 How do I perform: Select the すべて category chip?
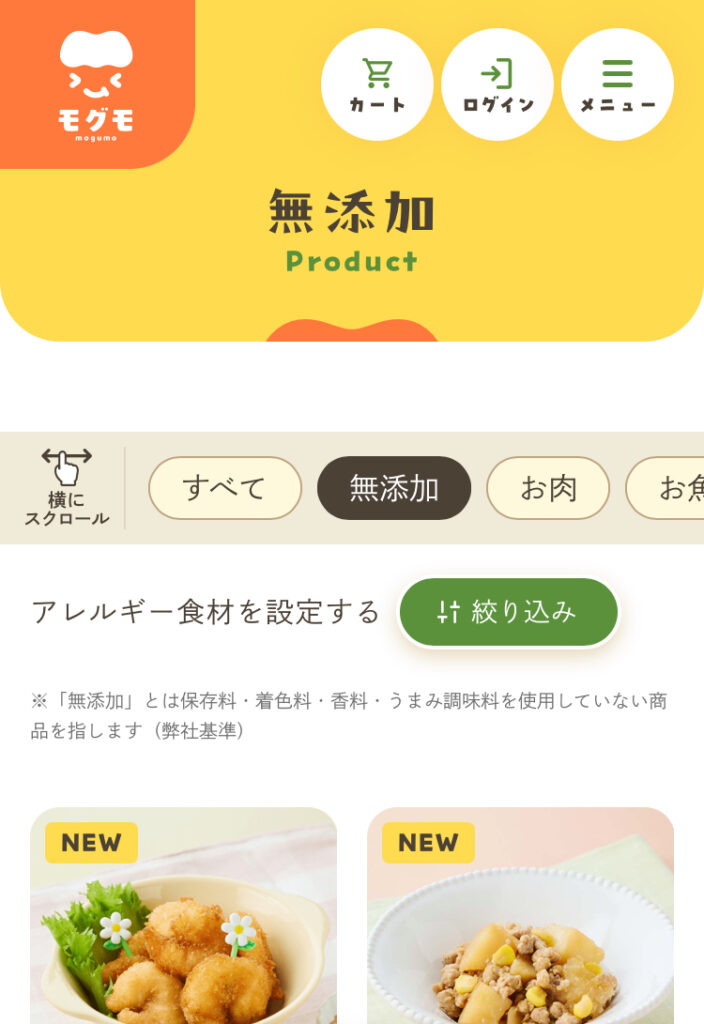[x=225, y=488]
